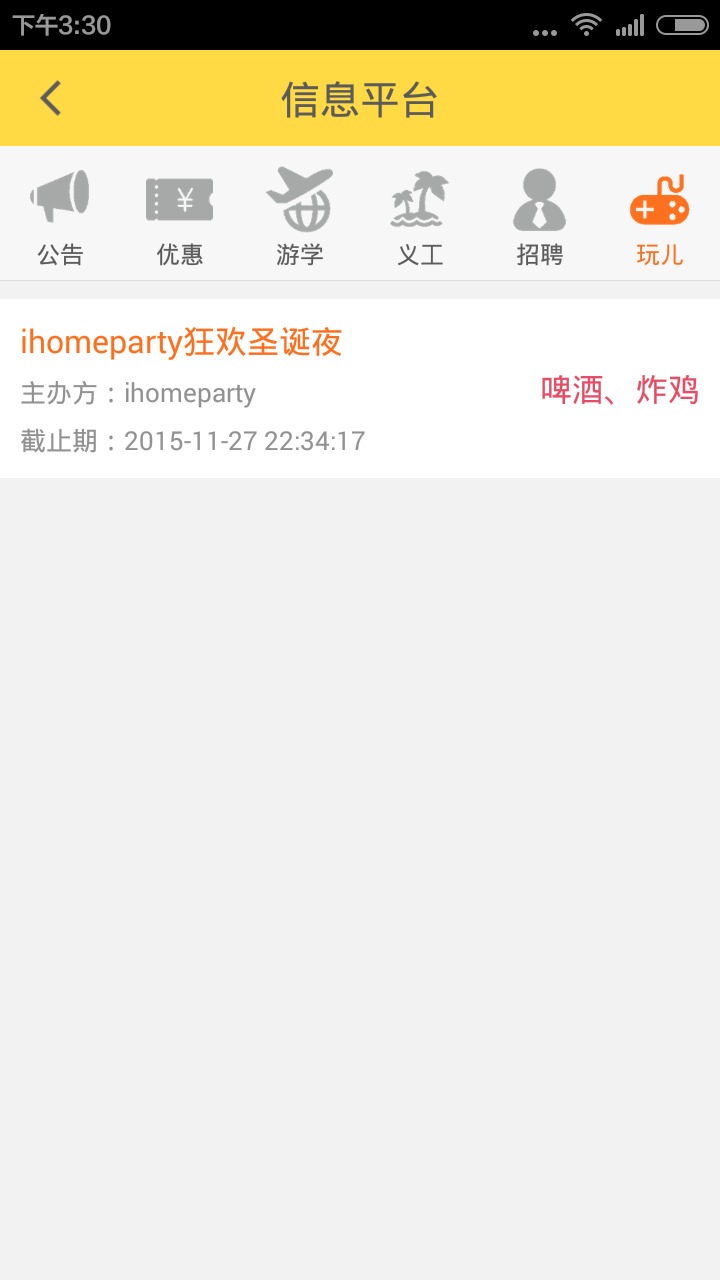The height and width of the screenshot is (1280, 720).
Task: Open the ihomeparty狂欢圣诞夜 event
Action: [x=182, y=342]
